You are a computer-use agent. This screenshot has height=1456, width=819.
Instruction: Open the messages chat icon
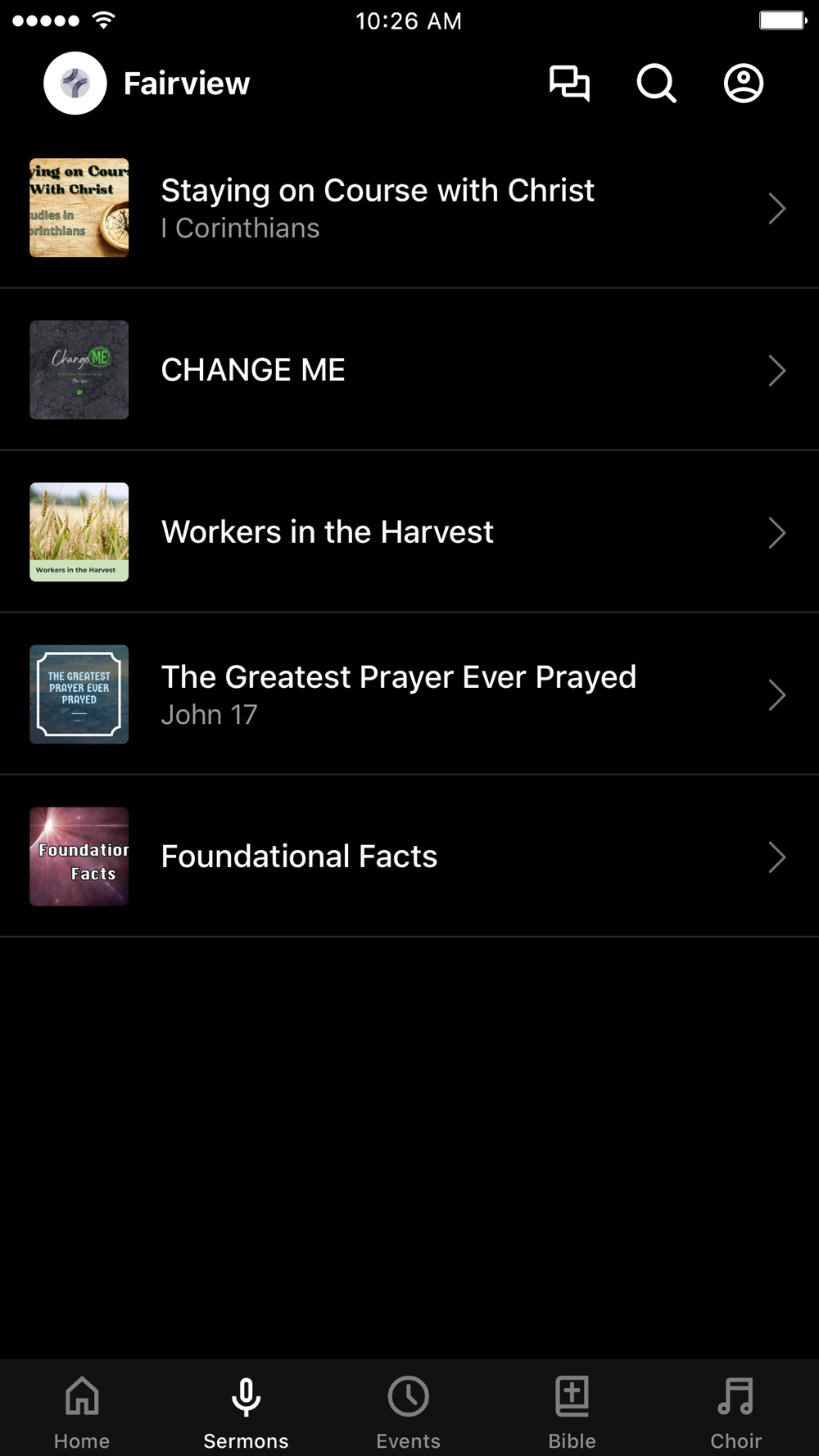pyautogui.click(x=569, y=84)
